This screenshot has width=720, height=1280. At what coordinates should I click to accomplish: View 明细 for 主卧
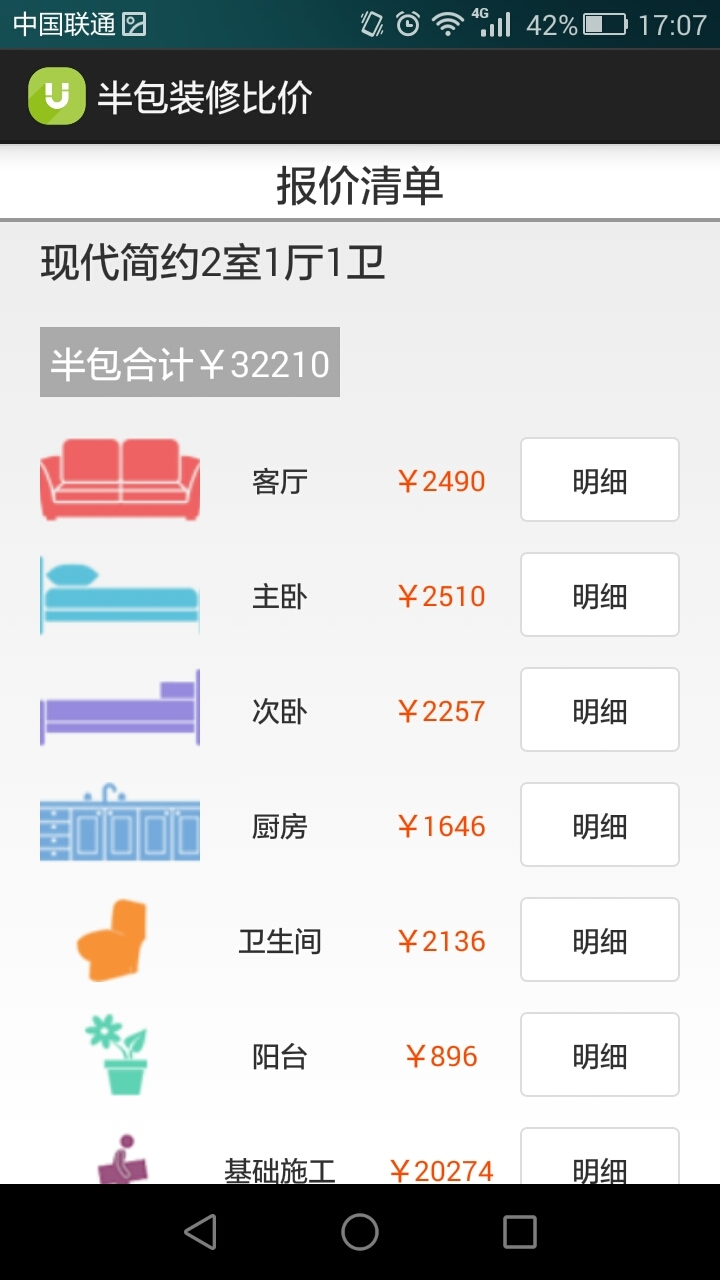click(x=599, y=595)
